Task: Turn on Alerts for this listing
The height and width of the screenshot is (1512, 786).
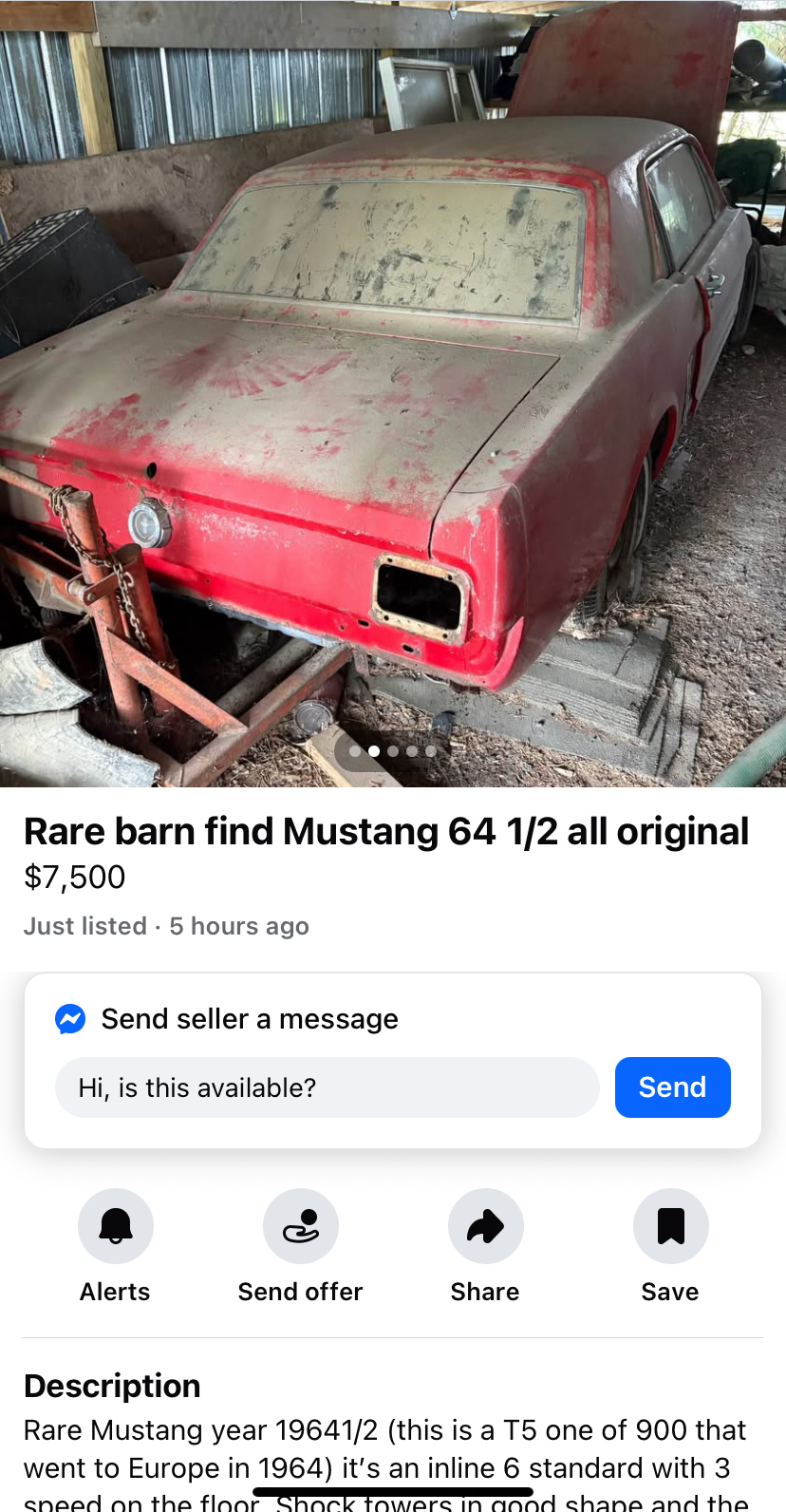Action: pyautogui.click(x=116, y=1226)
